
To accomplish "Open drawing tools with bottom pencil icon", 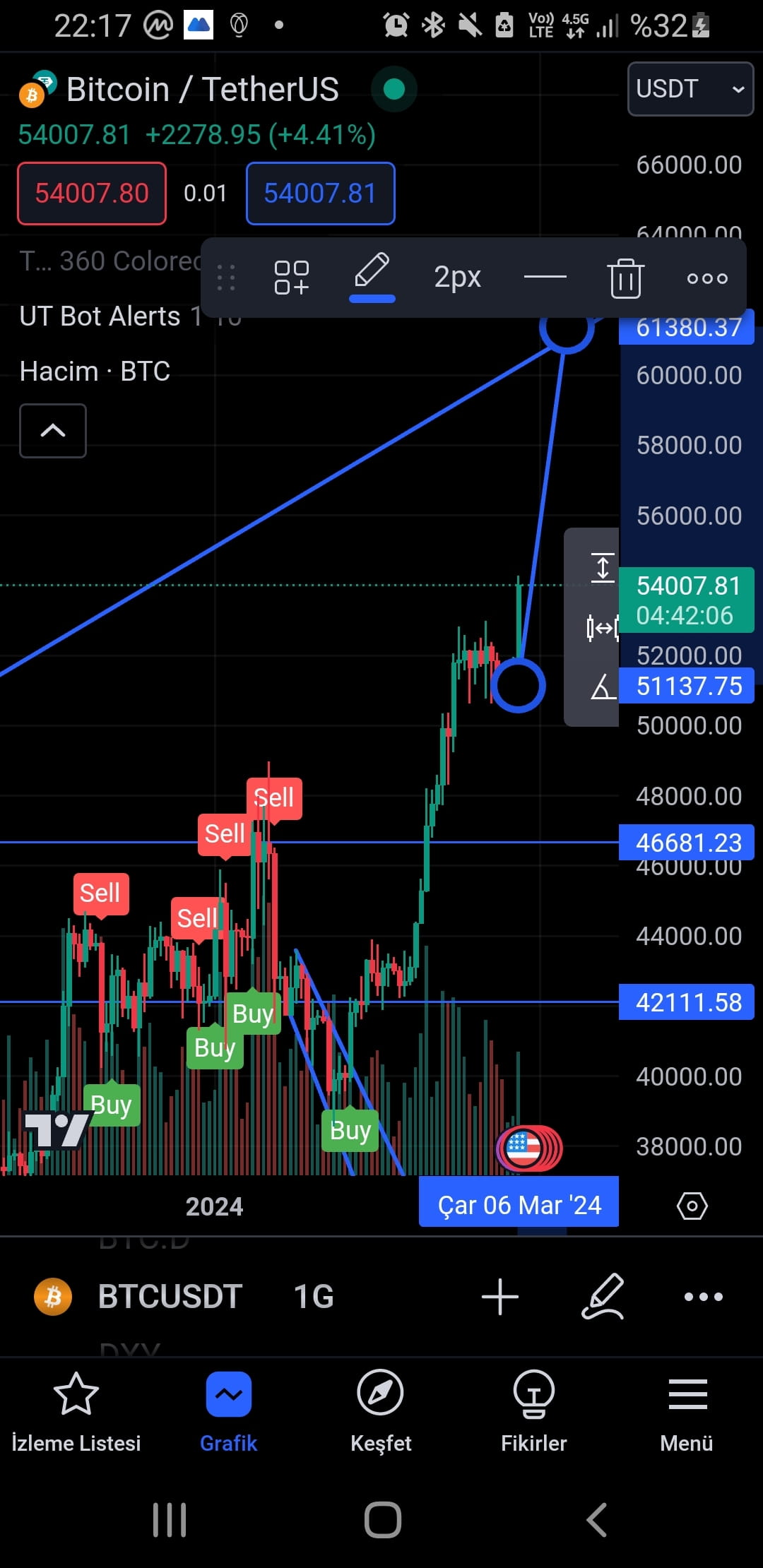I will tap(603, 1297).
